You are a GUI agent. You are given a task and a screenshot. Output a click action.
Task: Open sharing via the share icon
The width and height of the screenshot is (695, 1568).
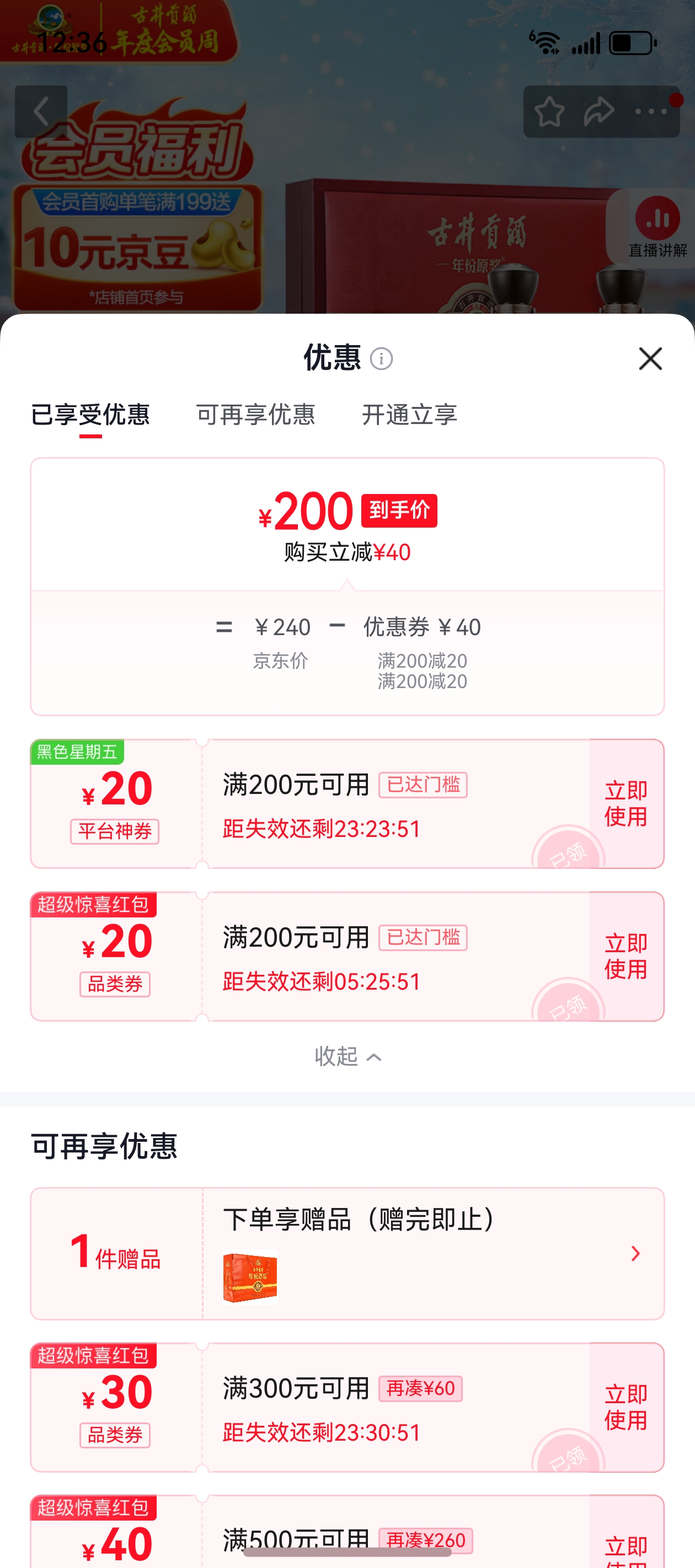point(598,111)
